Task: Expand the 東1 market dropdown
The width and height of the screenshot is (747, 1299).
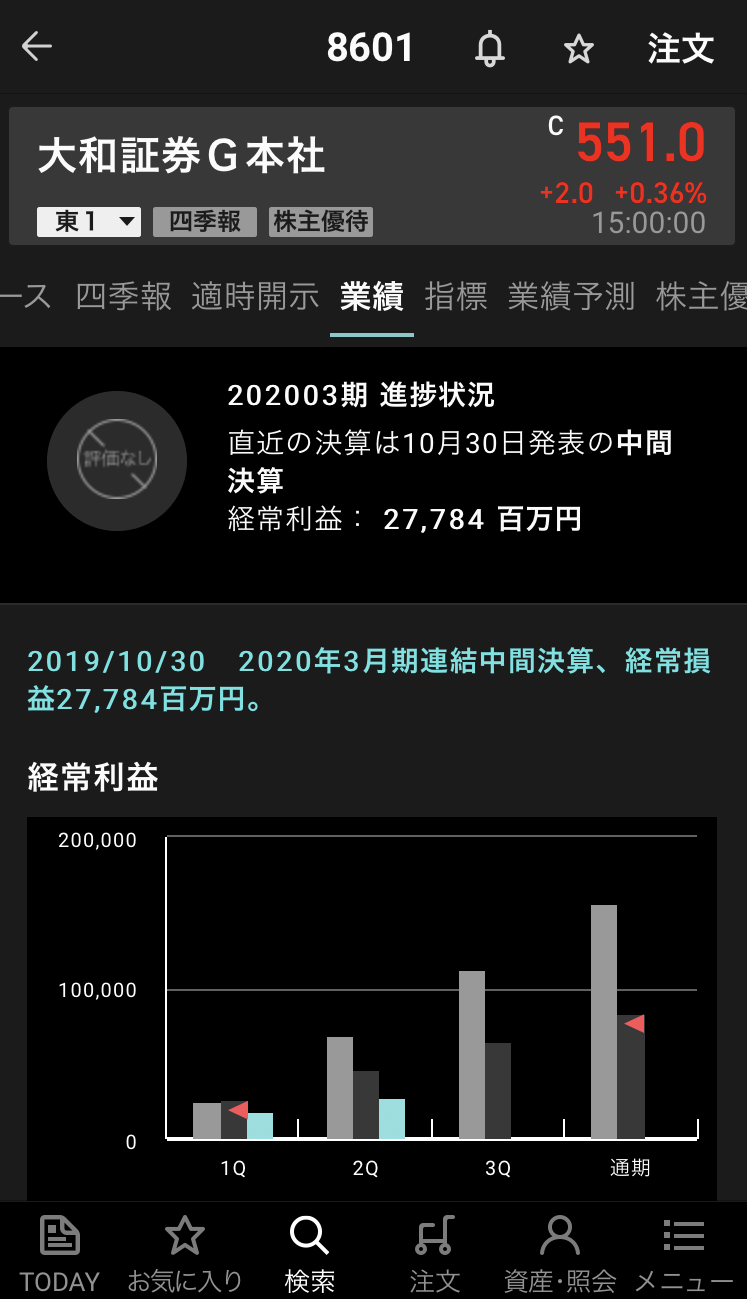Action: (x=89, y=221)
